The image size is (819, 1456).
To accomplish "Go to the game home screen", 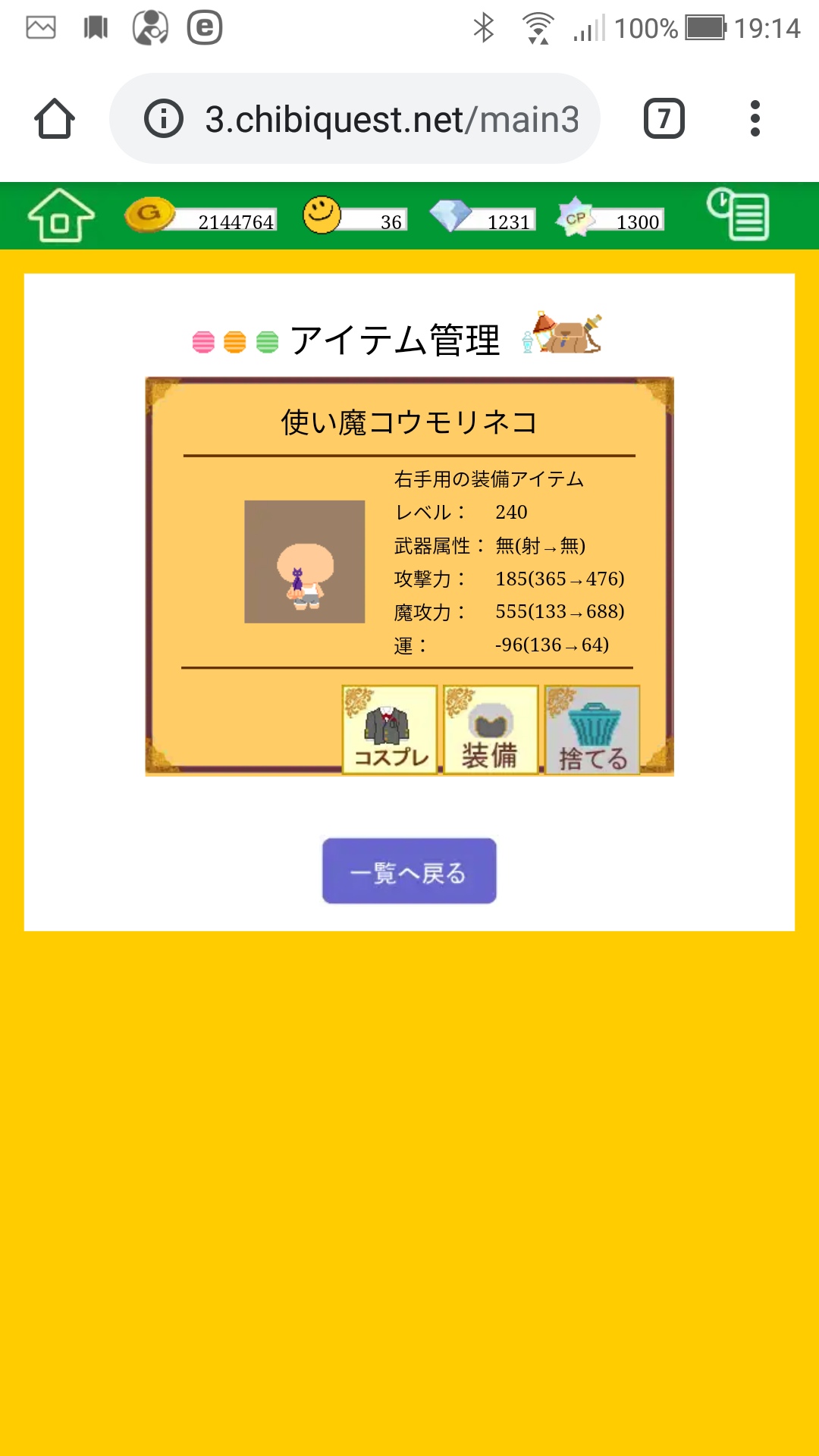I will point(61,216).
